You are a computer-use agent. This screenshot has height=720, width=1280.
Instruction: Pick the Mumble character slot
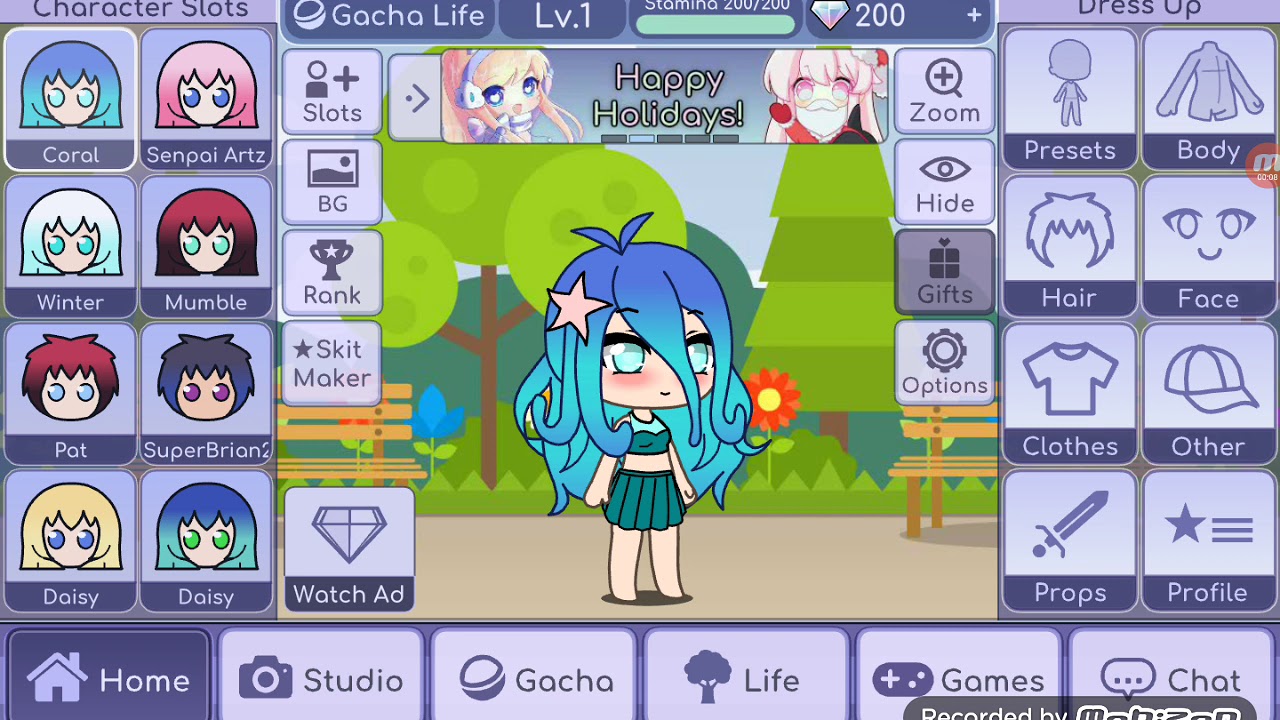206,246
